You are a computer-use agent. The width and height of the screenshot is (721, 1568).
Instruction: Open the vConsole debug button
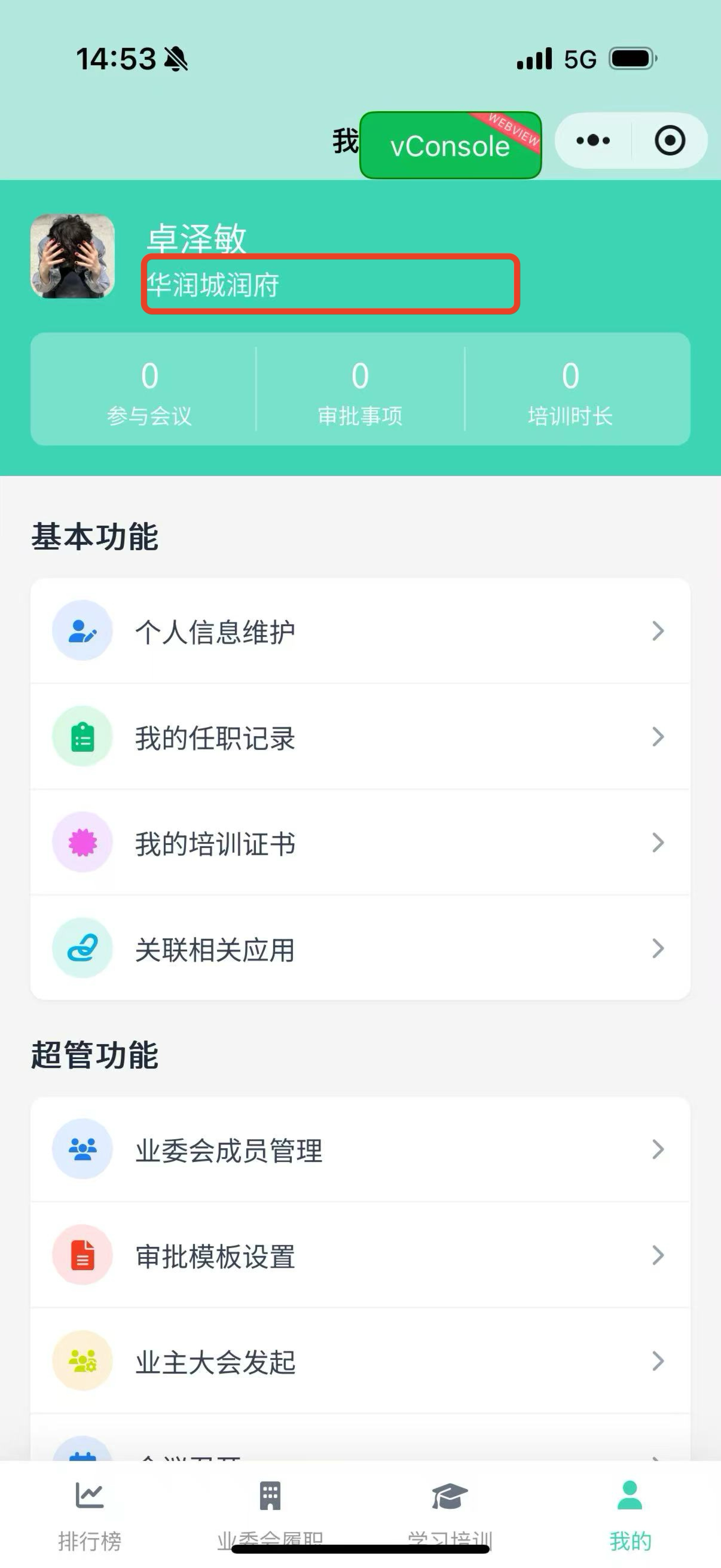450,145
